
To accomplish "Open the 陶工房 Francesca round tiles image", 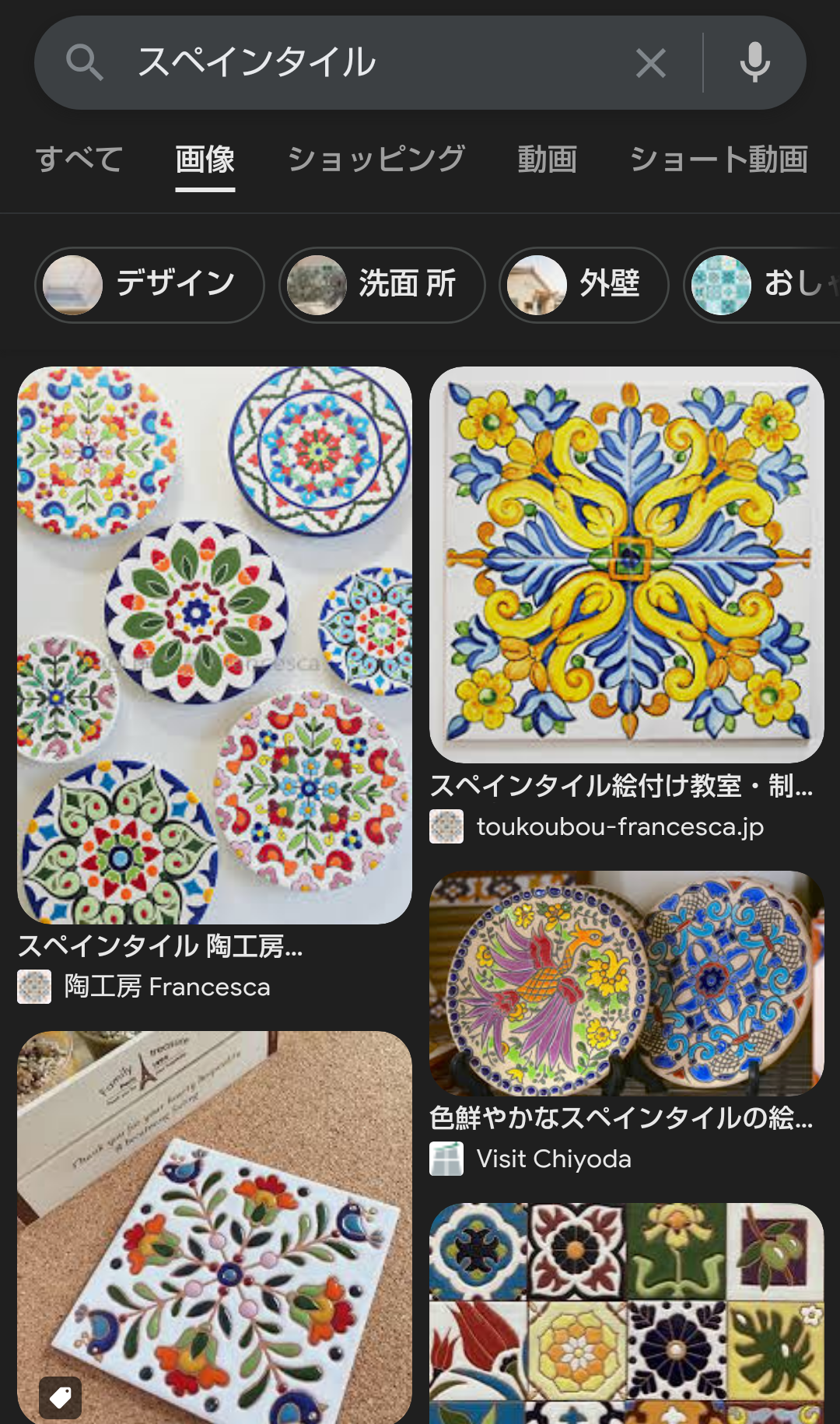I will [215, 645].
